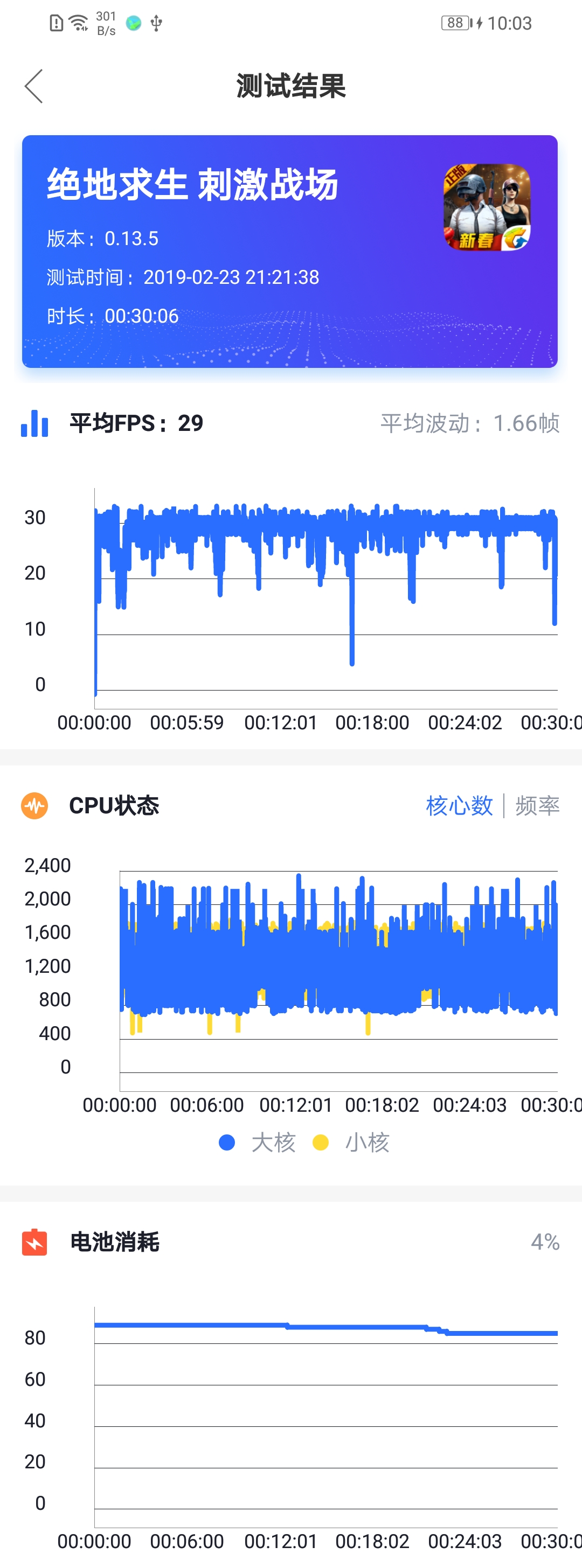The height and width of the screenshot is (1568, 582).
Task: Tap the USB connection icon in the status bar
Action: pyautogui.click(x=156, y=23)
